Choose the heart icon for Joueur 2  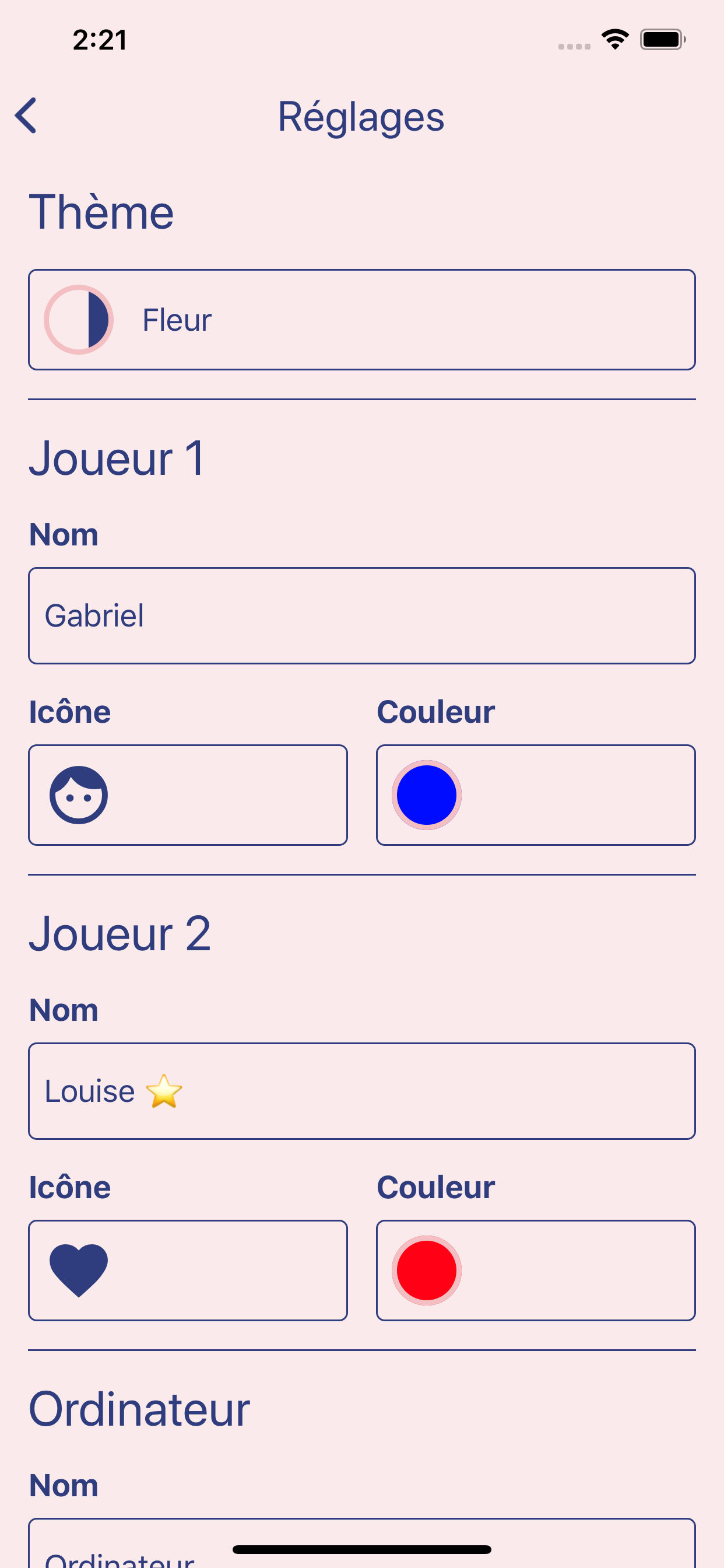(x=78, y=1270)
